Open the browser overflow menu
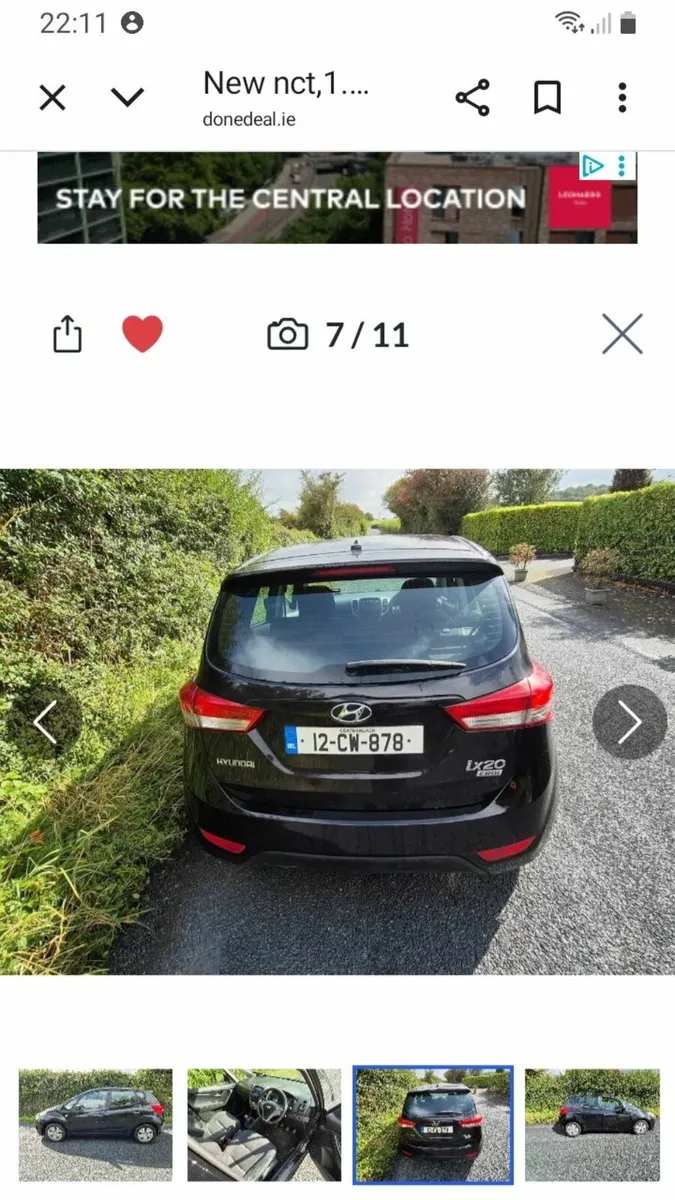Screen dimensions: 675x1200 coord(622,97)
